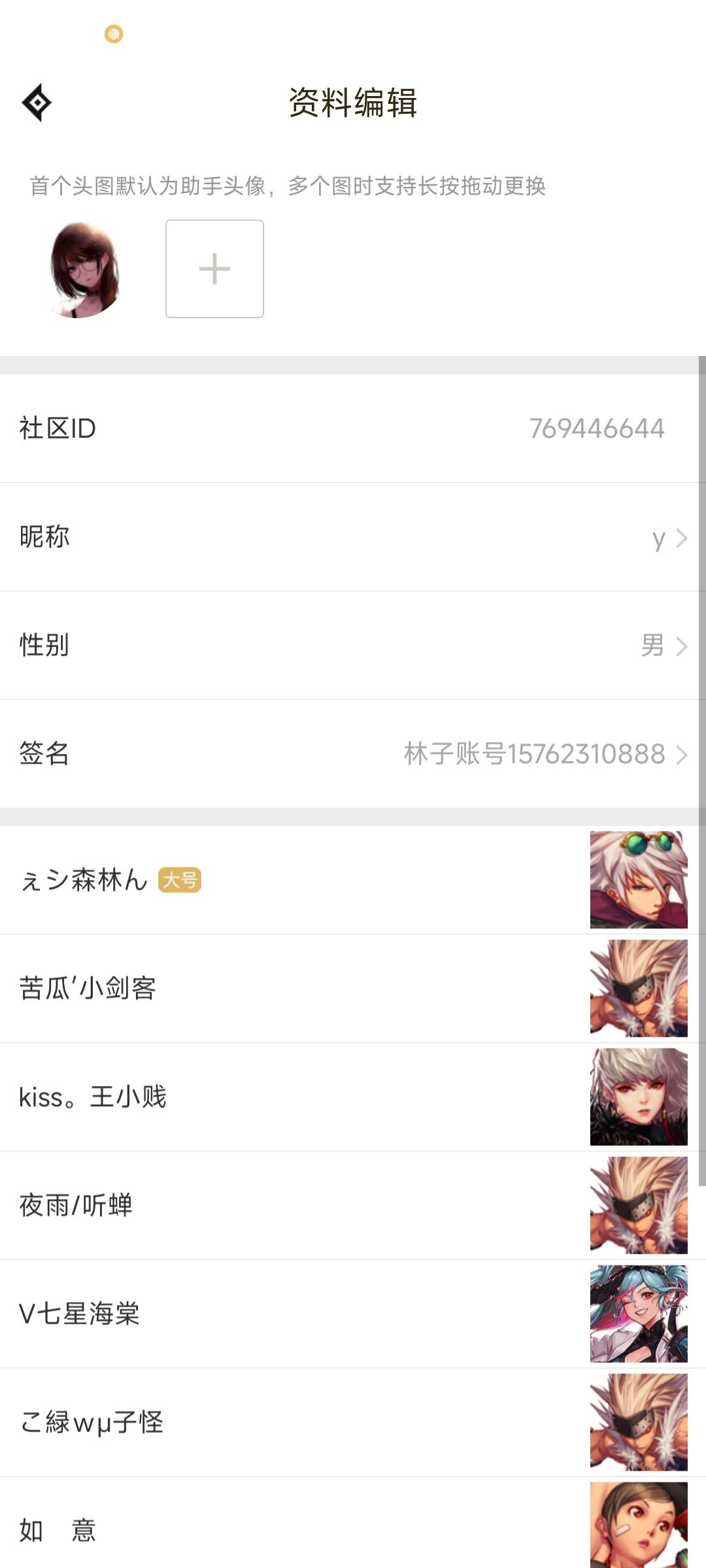Tap the add photo plus icon
Image resolution: width=706 pixels, height=1568 pixels.
coord(214,269)
